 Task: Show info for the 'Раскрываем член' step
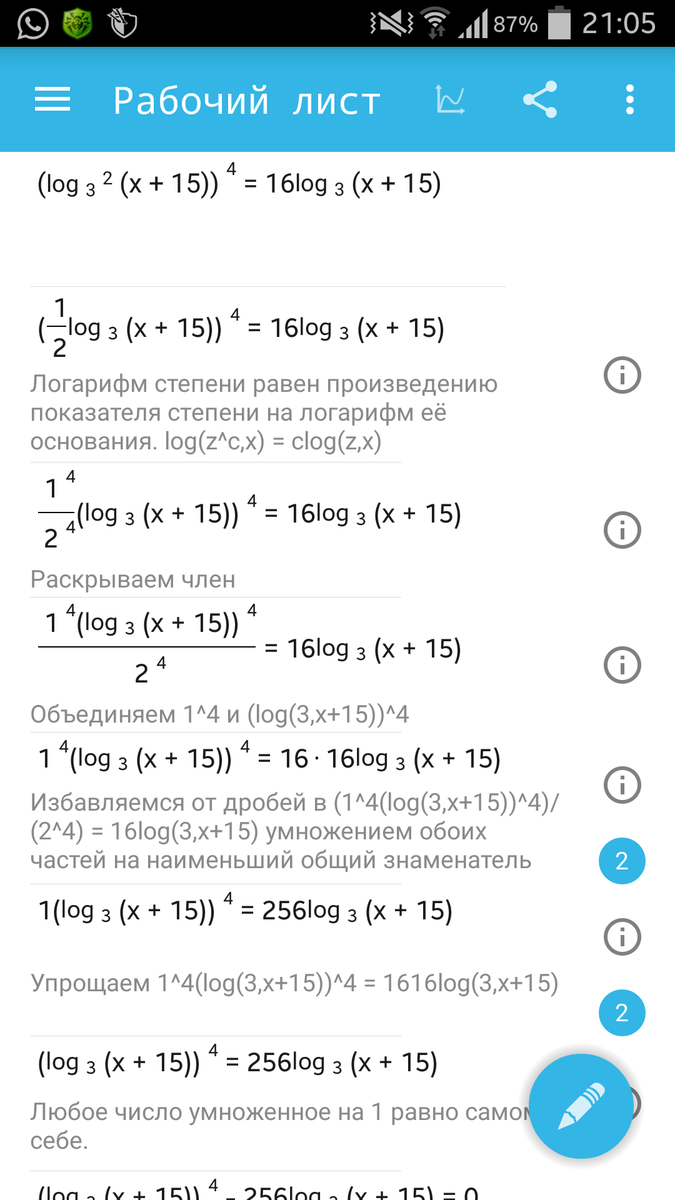point(622,528)
